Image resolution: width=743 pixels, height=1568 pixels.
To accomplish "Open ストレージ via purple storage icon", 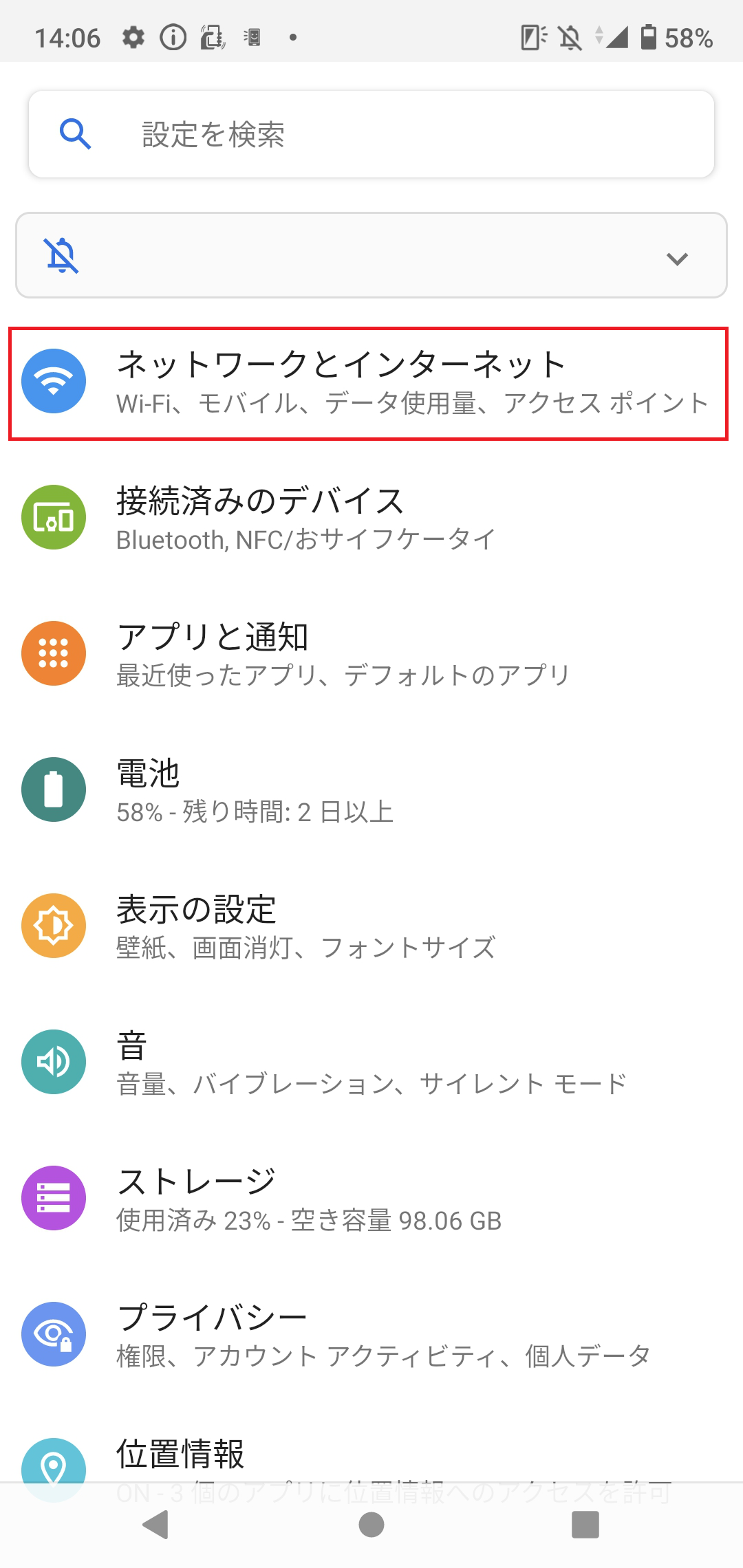I will [54, 1197].
